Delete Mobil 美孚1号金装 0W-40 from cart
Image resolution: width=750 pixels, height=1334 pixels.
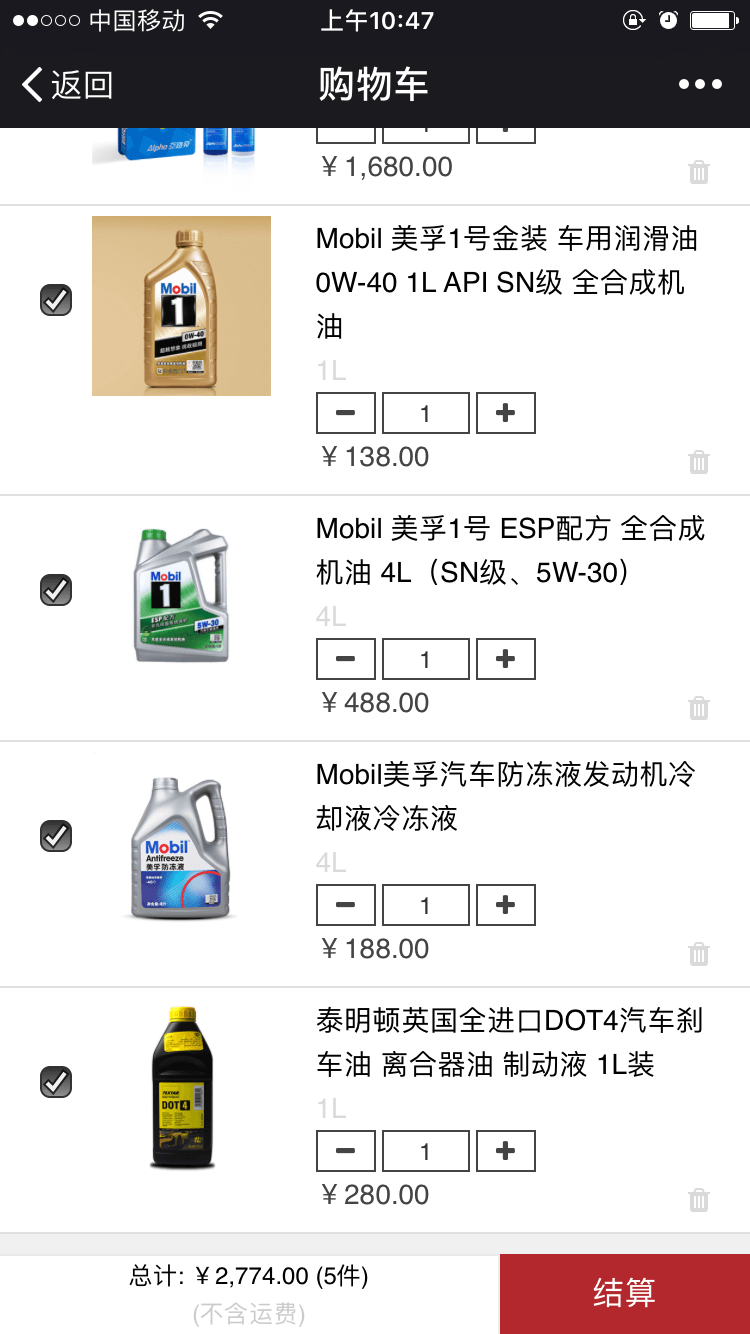[x=699, y=462]
